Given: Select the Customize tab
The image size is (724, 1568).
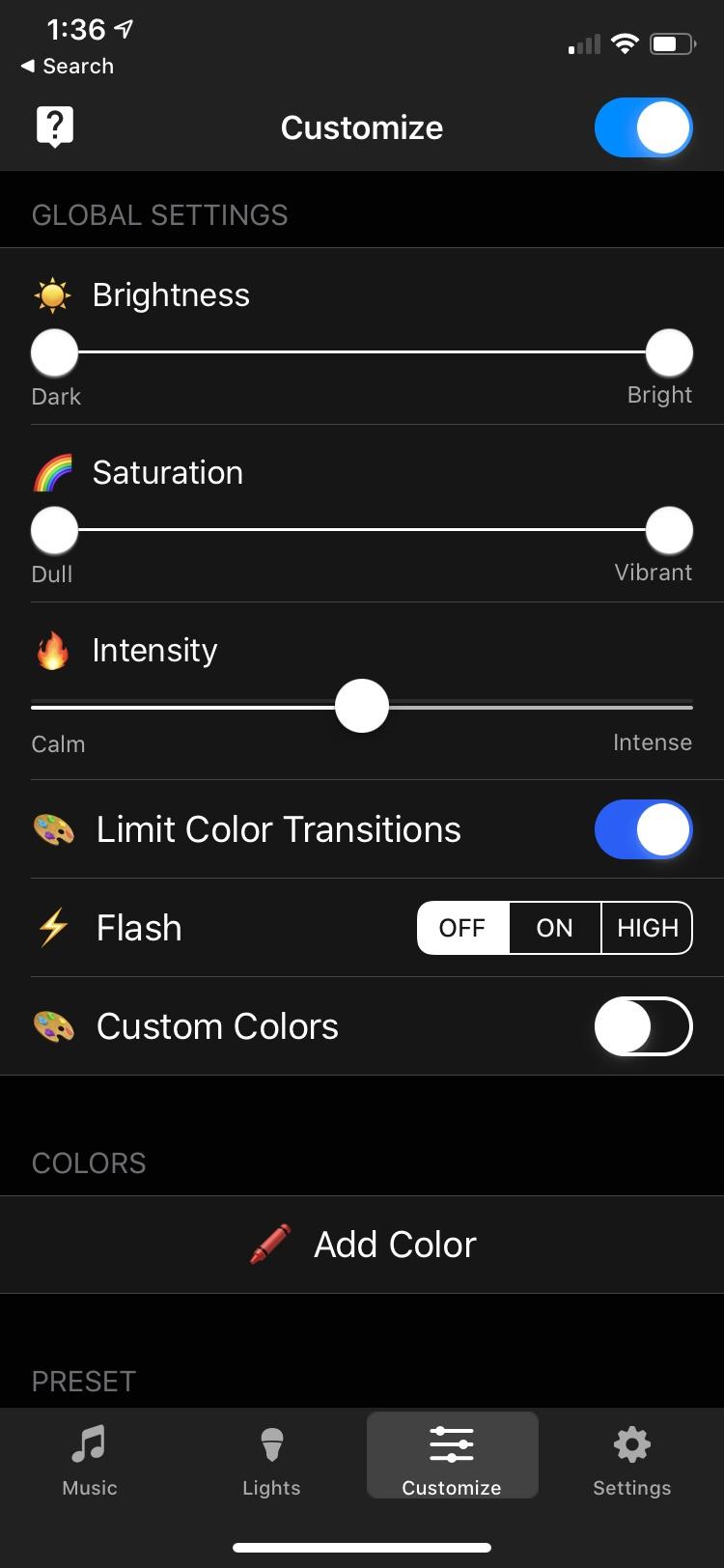Looking at the screenshot, I should pos(452,1460).
